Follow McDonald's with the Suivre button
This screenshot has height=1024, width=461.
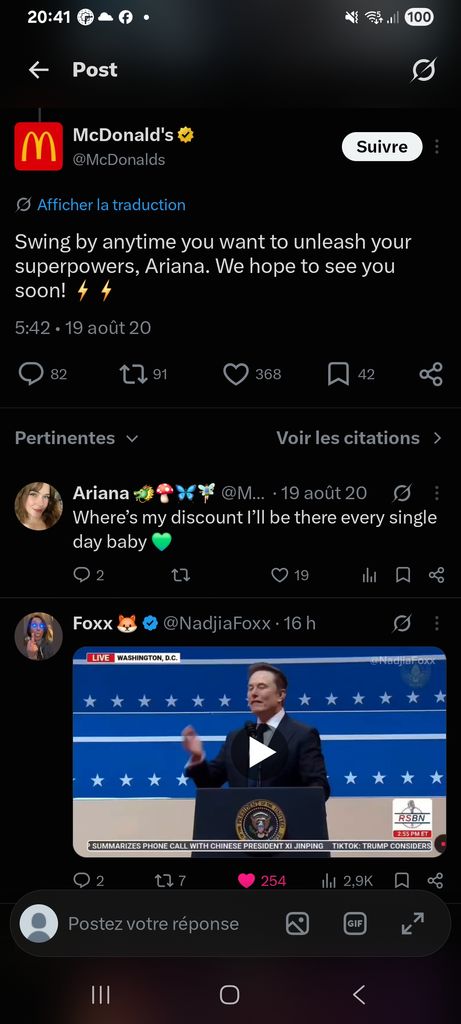[382, 147]
